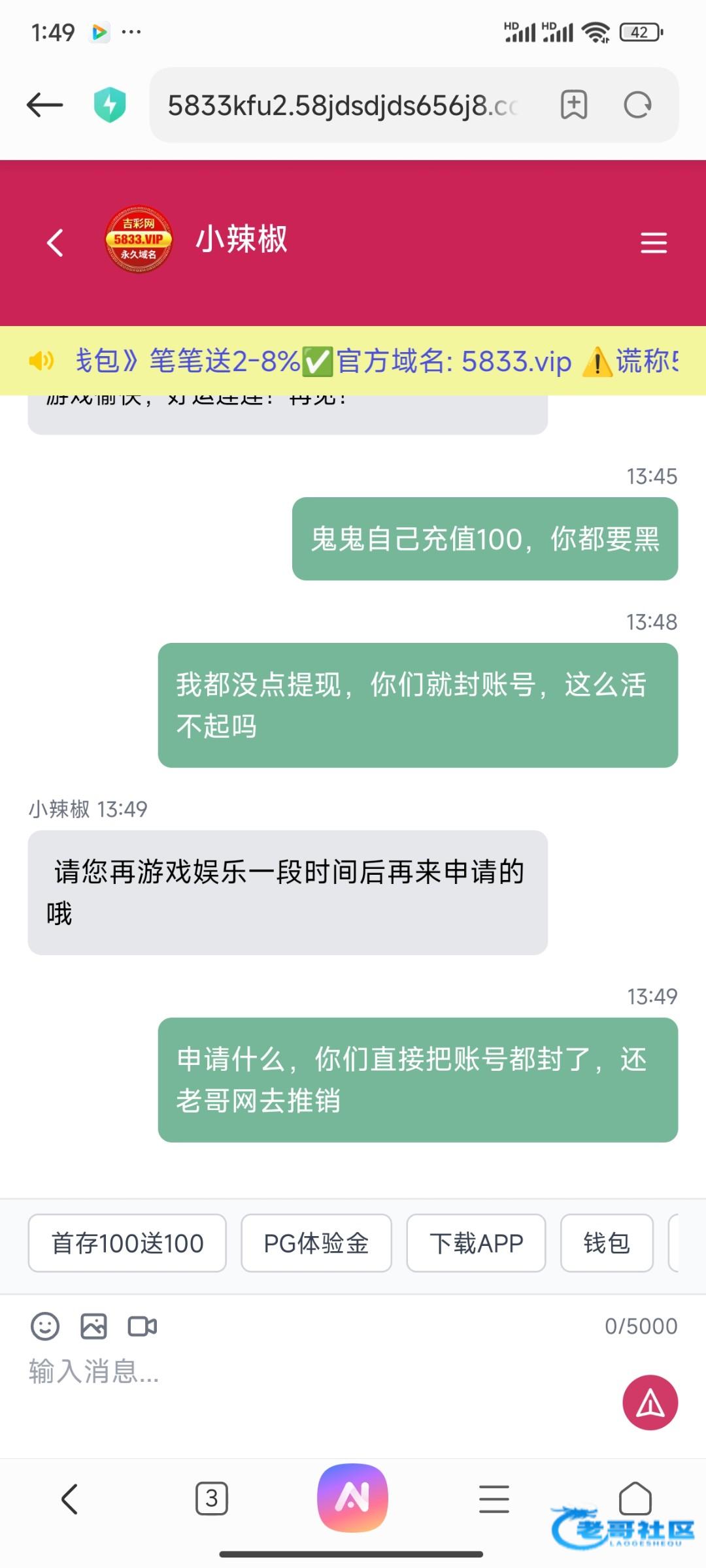The image size is (706, 1568).
Task: Send the message with the red button
Action: pyautogui.click(x=650, y=1403)
